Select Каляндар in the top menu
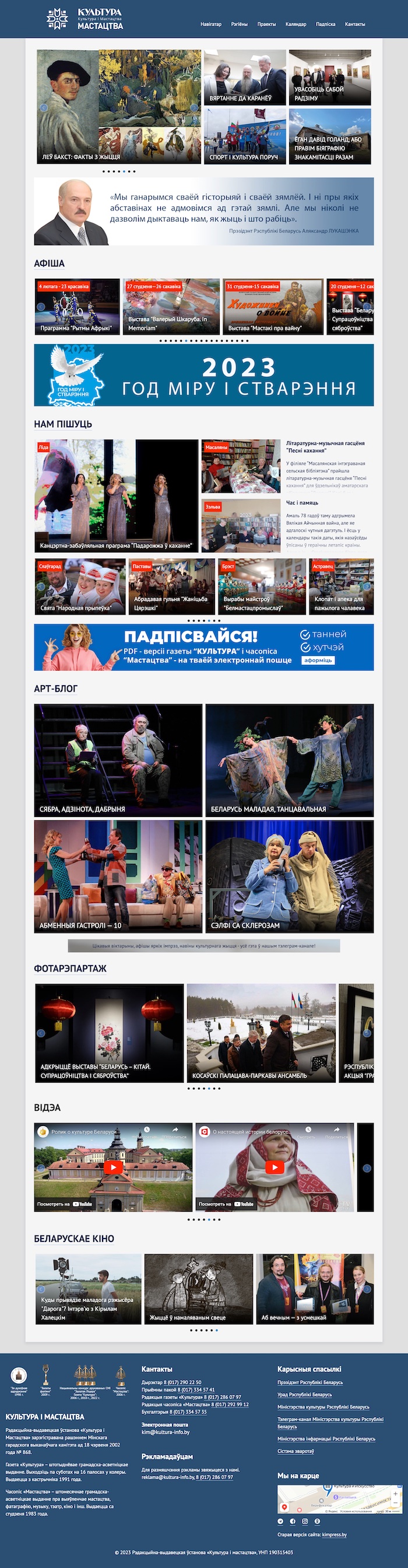Image resolution: width=408 pixels, height=1568 pixels. click(x=296, y=24)
